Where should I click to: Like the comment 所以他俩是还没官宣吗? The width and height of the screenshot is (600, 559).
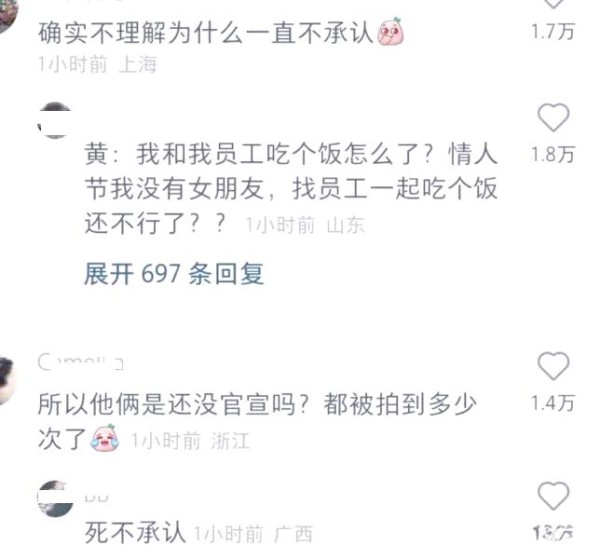click(x=553, y=366)
